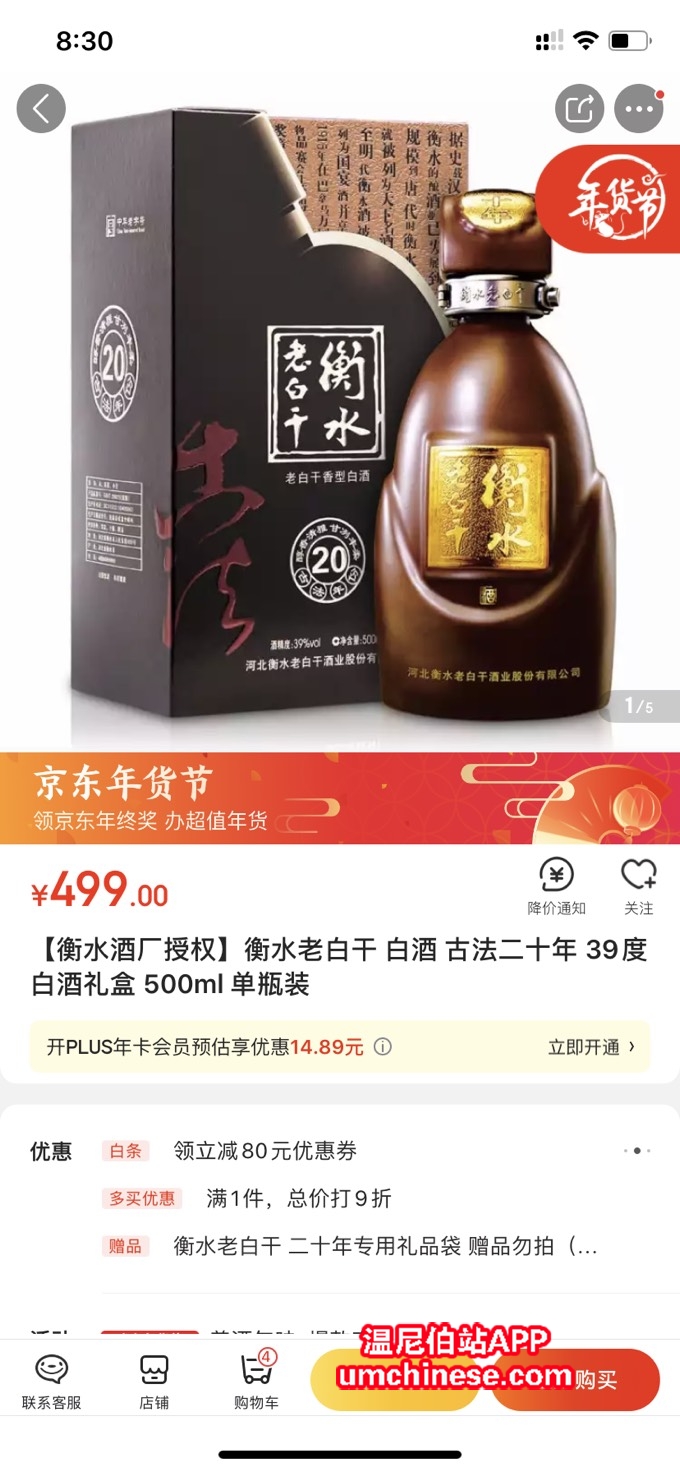Open the 领立减80元优惠券 coupon row
This screenshot has height=1472, width=680.
265,1151
